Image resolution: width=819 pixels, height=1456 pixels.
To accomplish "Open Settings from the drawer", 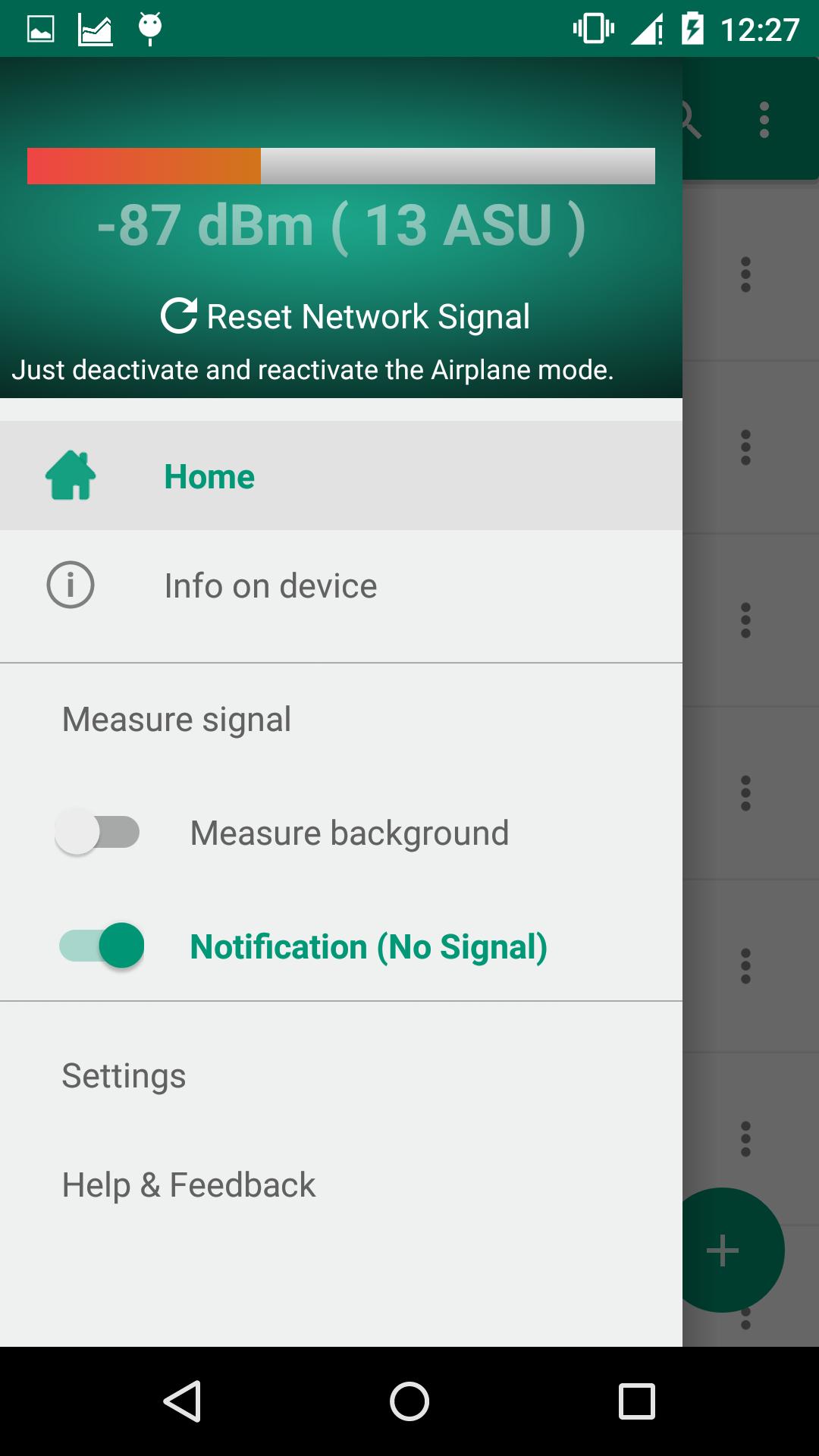I will click(122, 1074).
